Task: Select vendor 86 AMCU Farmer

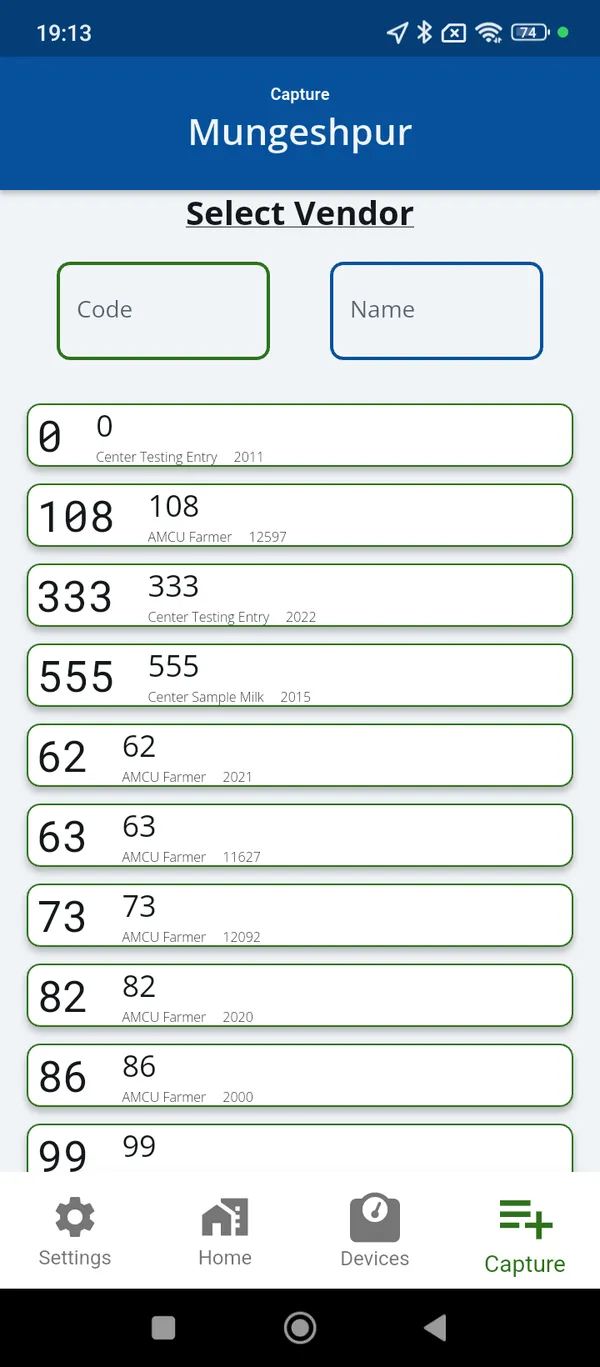Action: tap(300, 1075)
